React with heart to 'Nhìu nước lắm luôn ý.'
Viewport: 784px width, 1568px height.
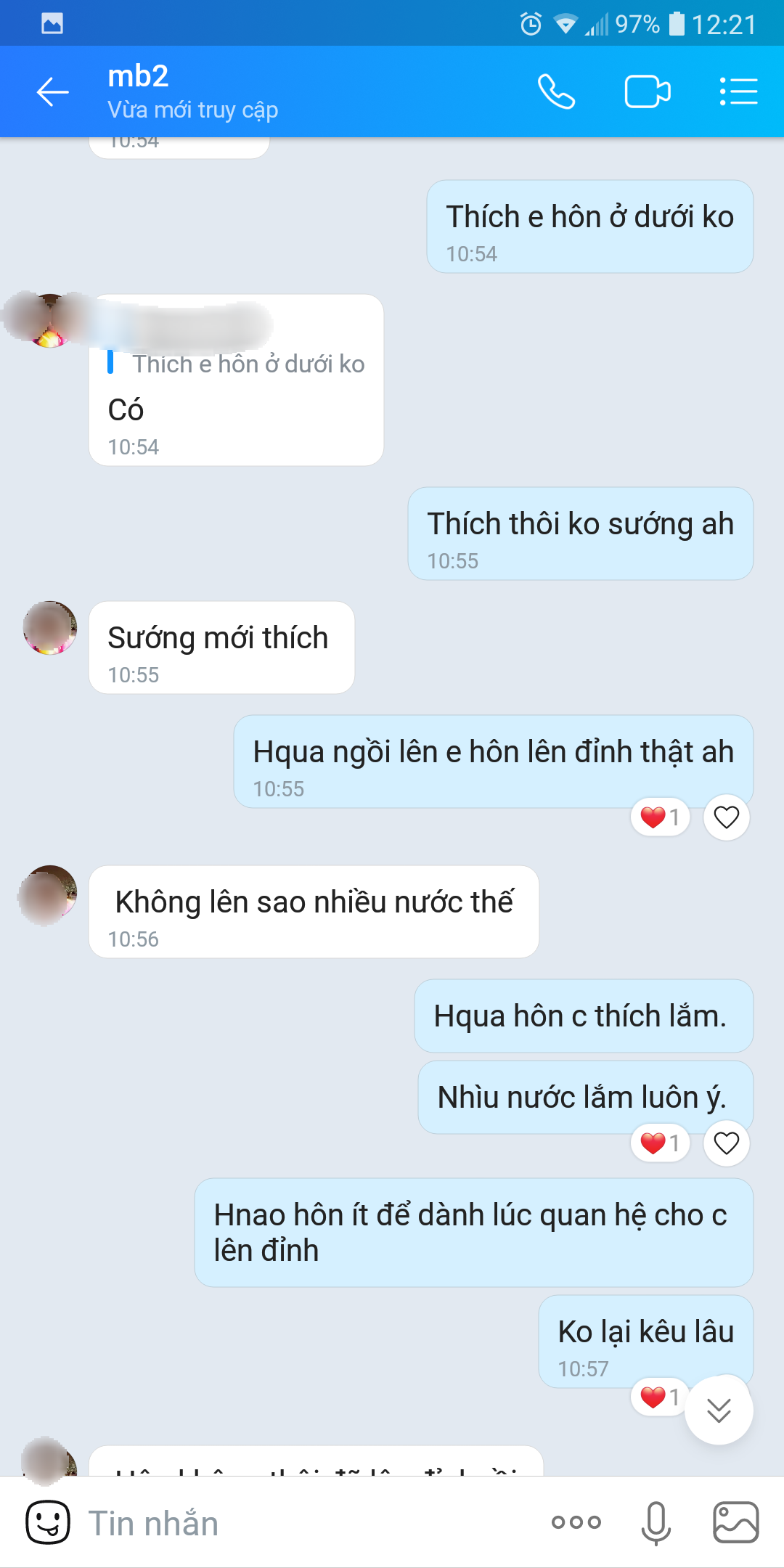point(726,1143)
